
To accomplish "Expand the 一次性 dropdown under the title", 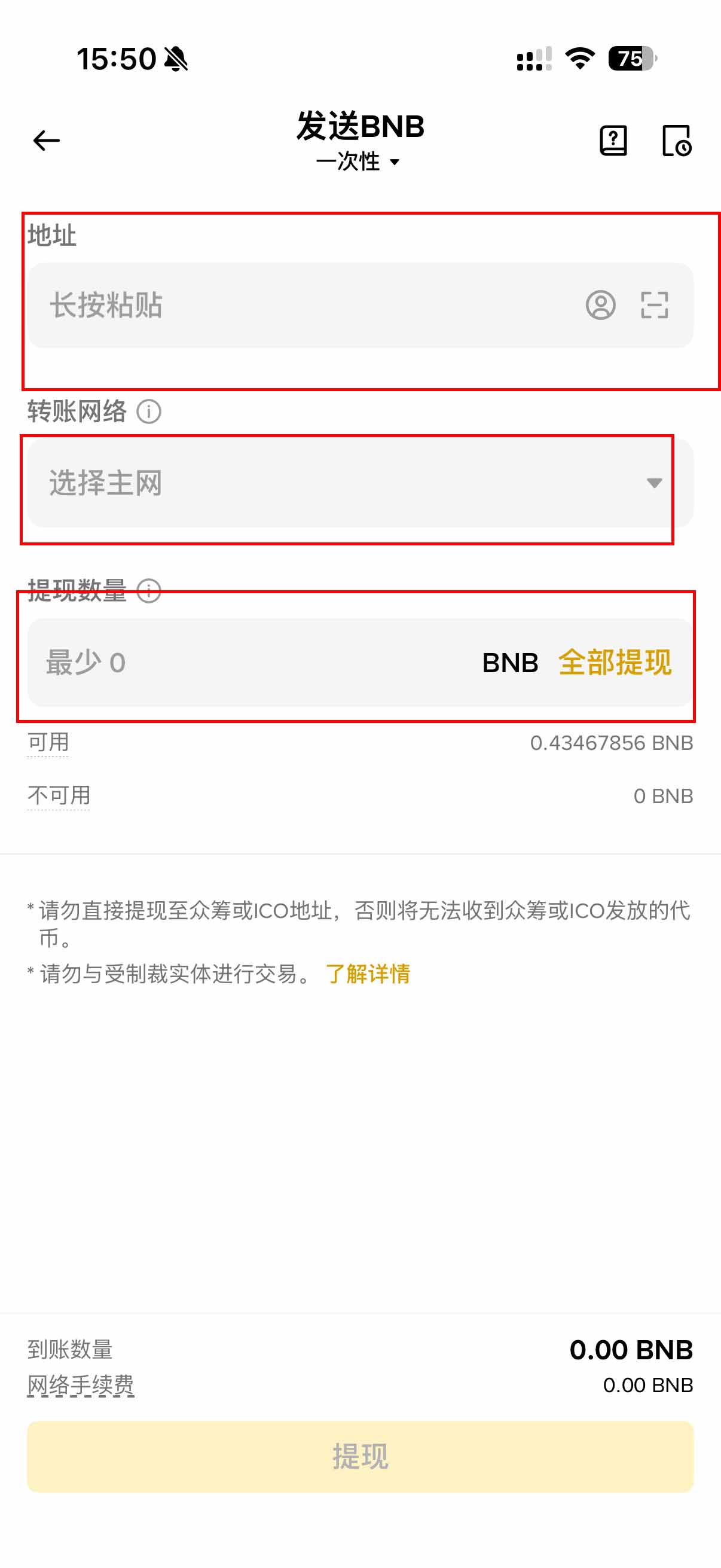I will pos(358,162).
